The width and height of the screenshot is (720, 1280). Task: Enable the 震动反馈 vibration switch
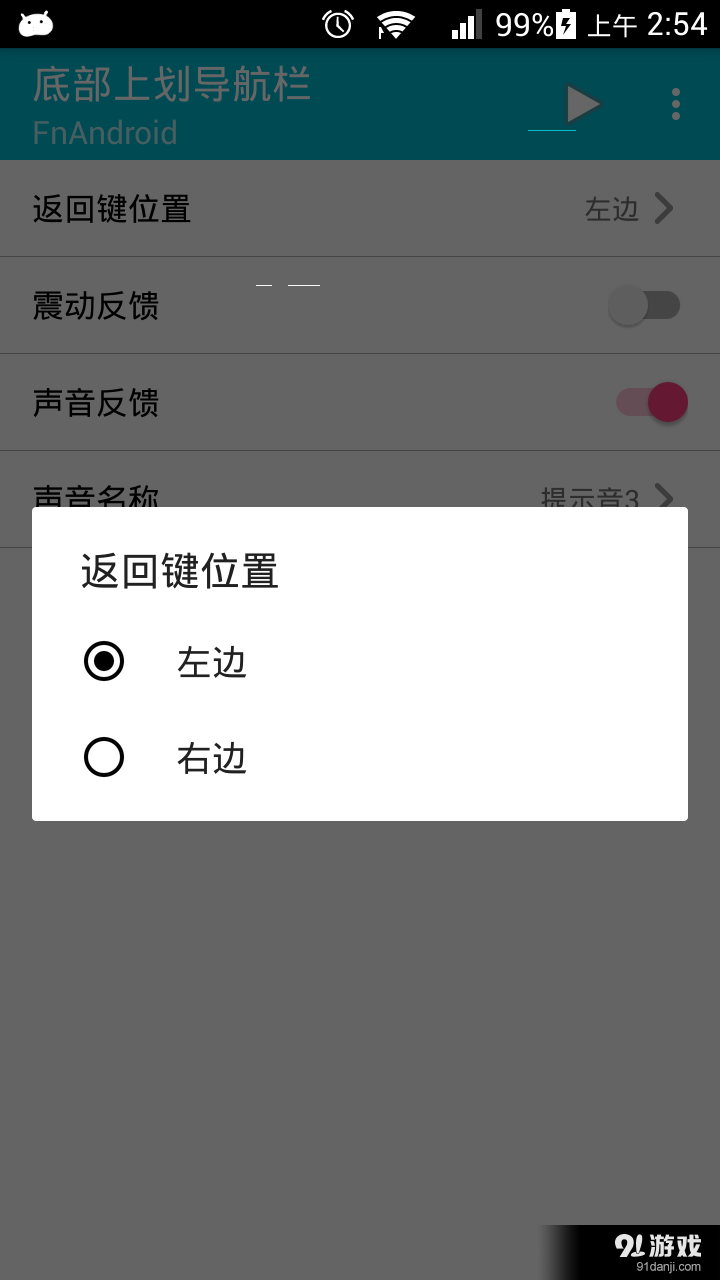point(647,305)
